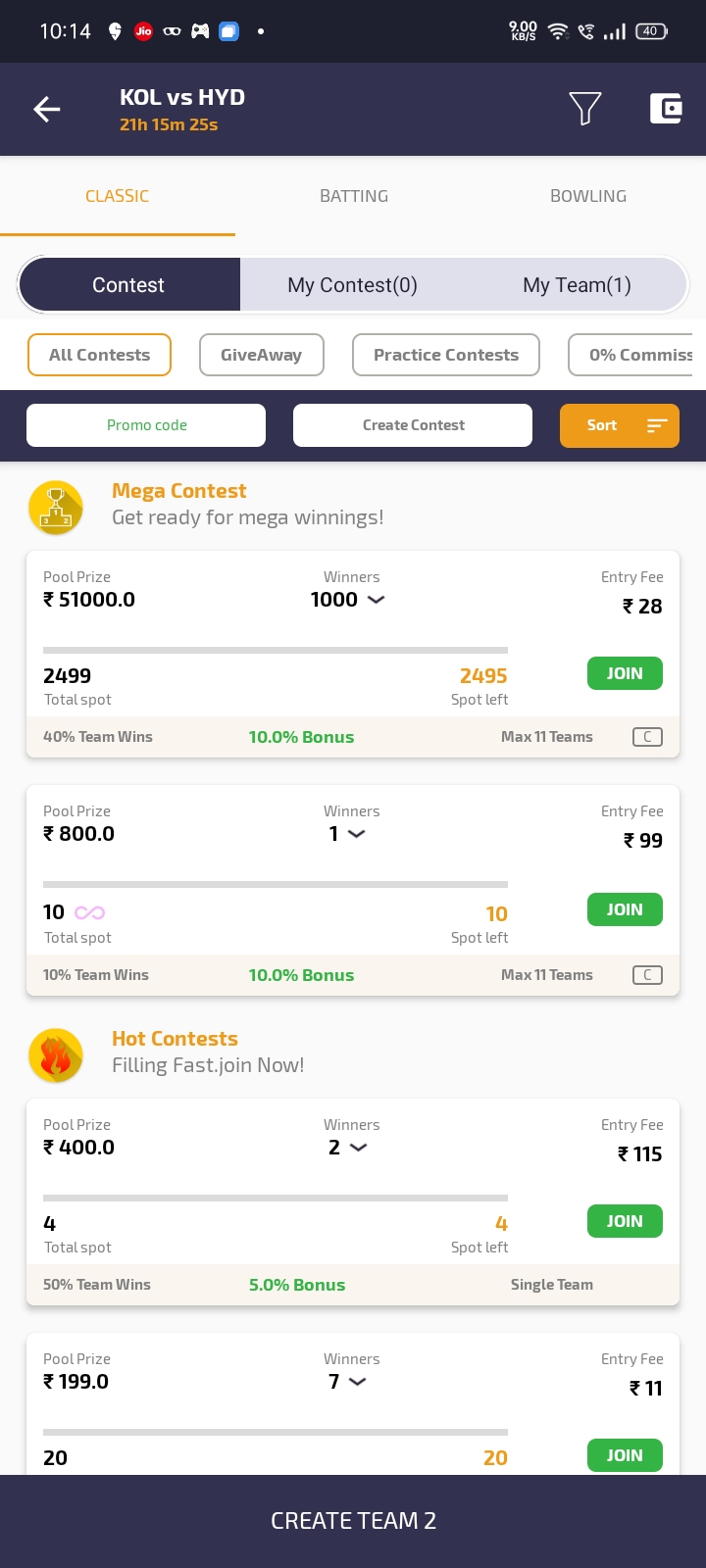Open the contest filter funnel icon
This screenshot has height=1568, width=706.
coord(585,109)
